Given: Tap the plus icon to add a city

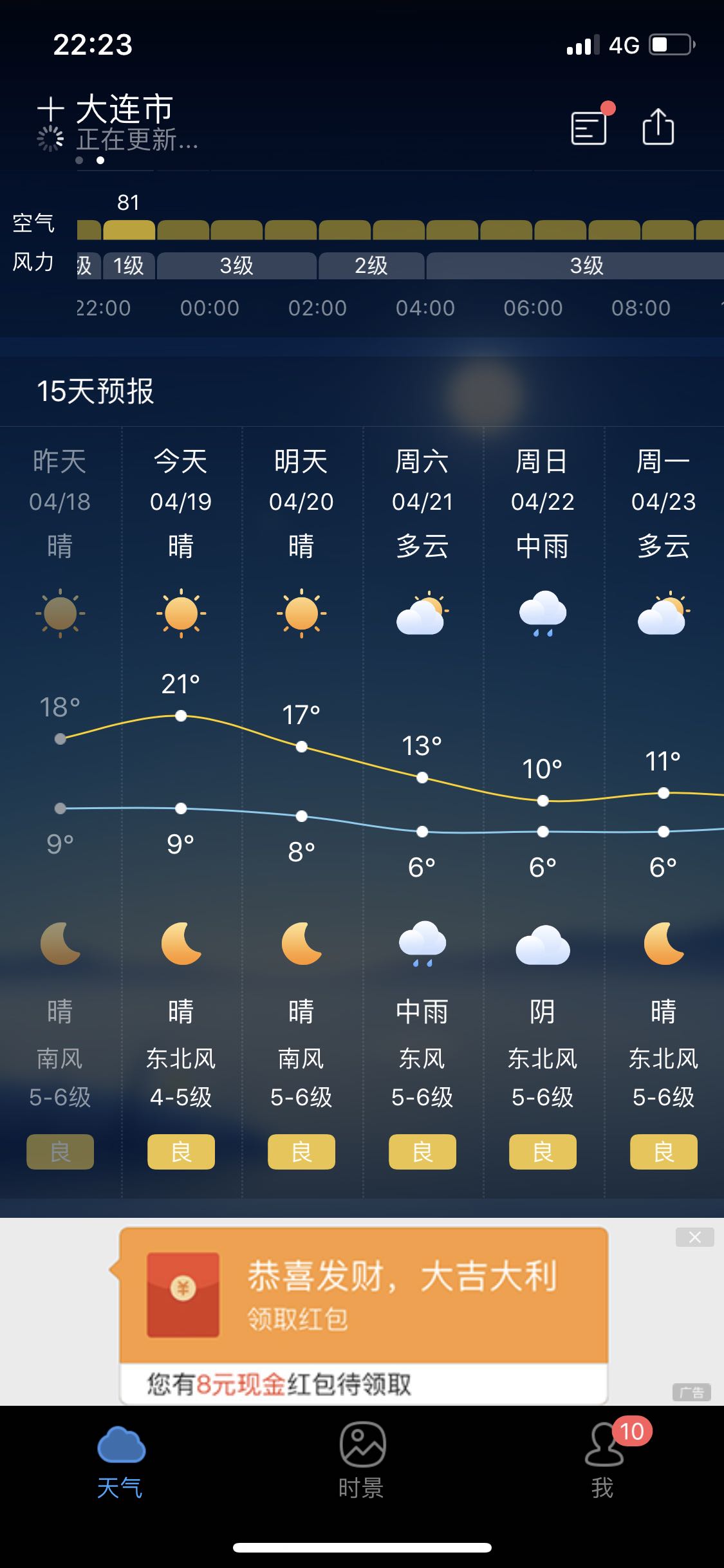Looking at the screenshot, I should (x=51, y=109).
